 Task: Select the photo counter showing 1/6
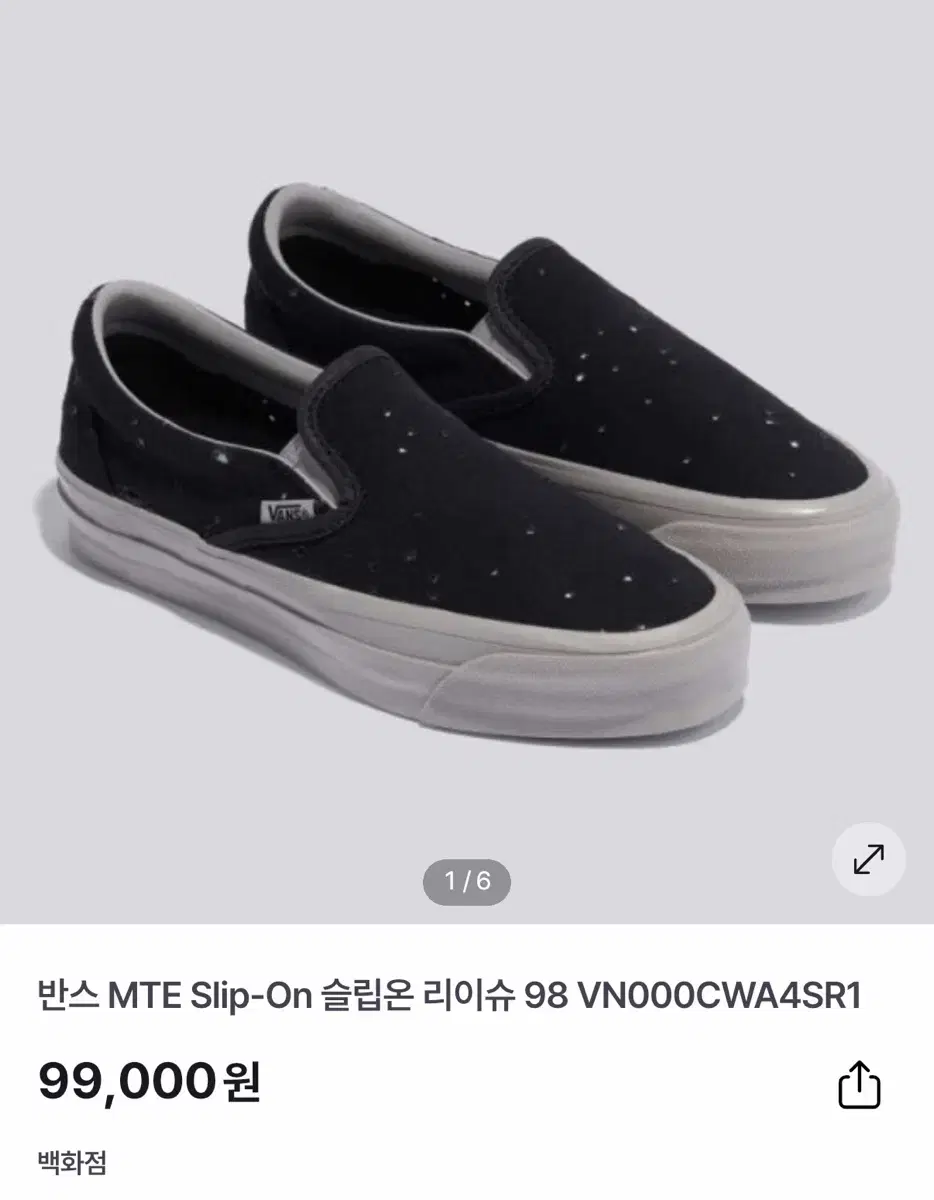466,881
